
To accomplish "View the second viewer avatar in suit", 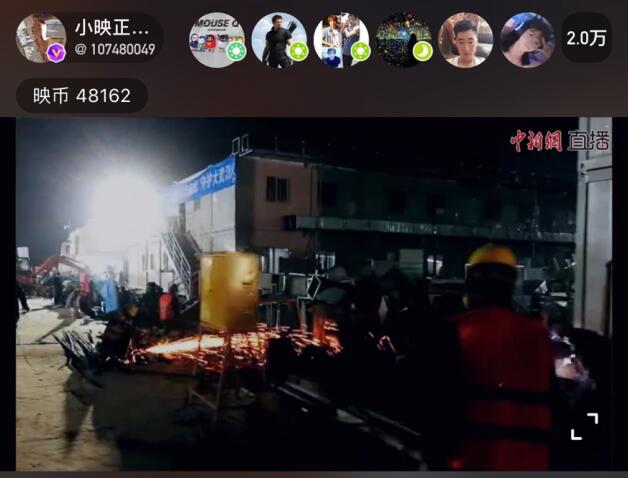I will coord(279,40).
